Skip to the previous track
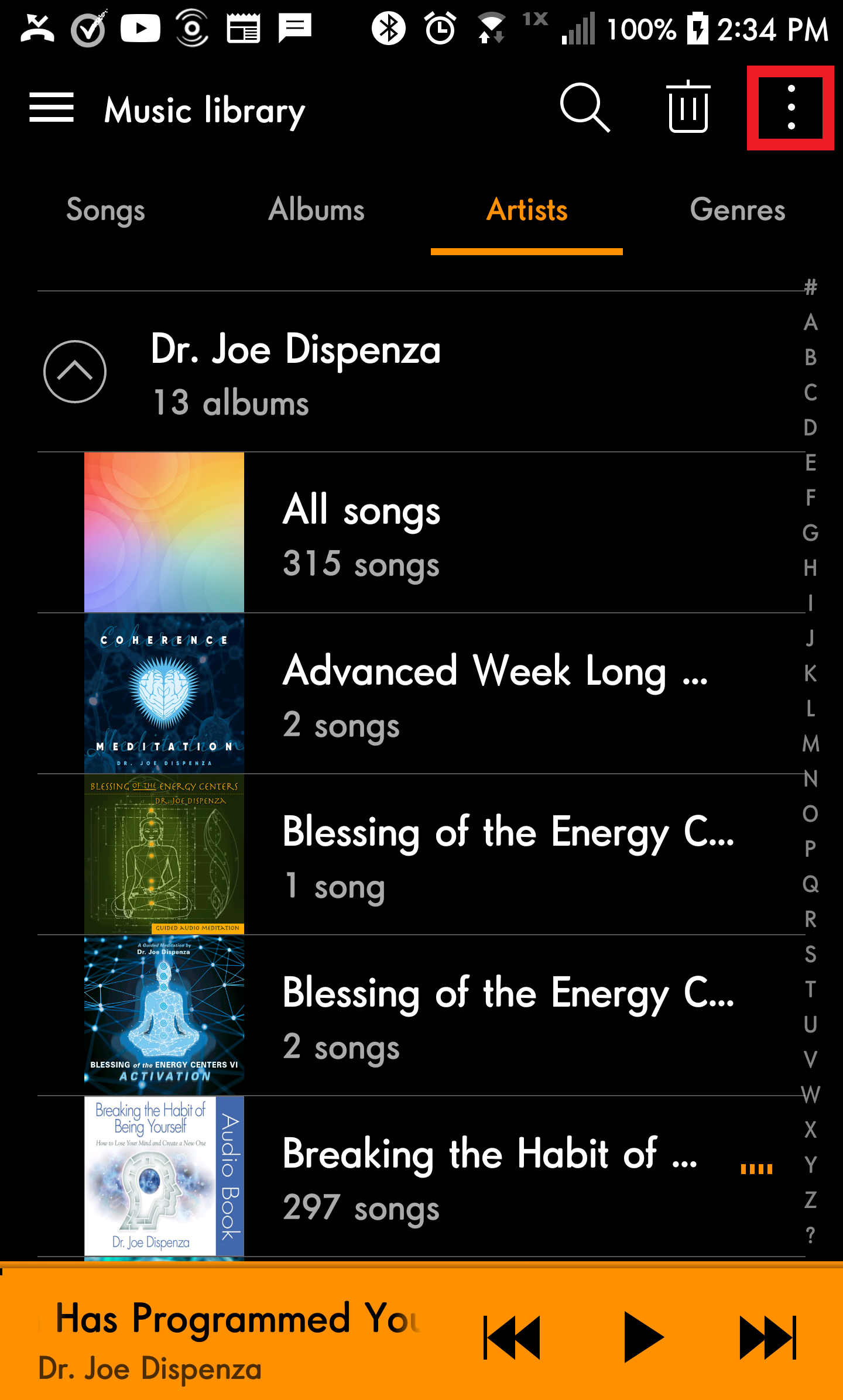843x1400 pixels. (x=513, y=1337)
